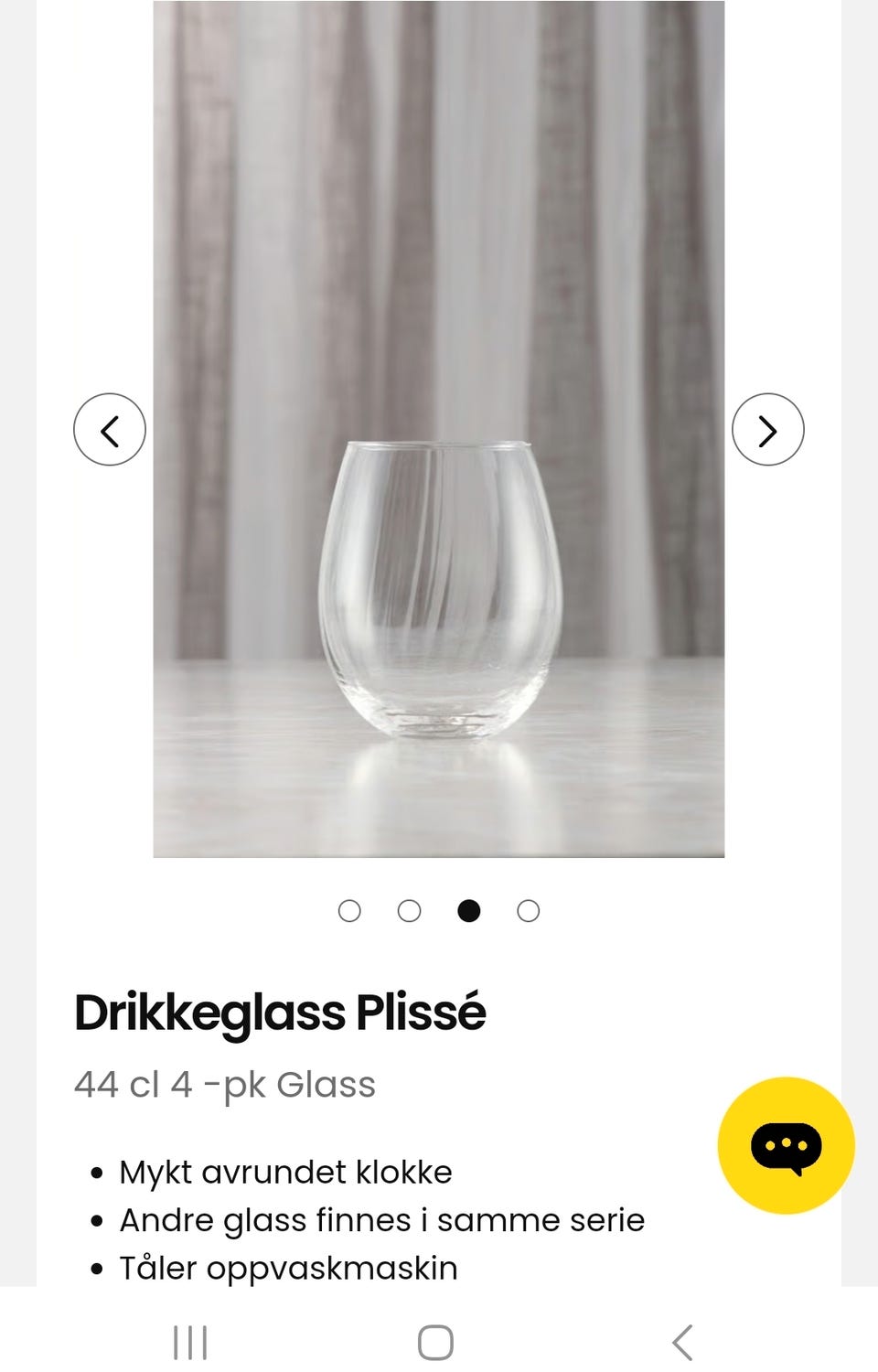Click the 44 cl 4-pk Glass text

click(x=224, y=1085)
